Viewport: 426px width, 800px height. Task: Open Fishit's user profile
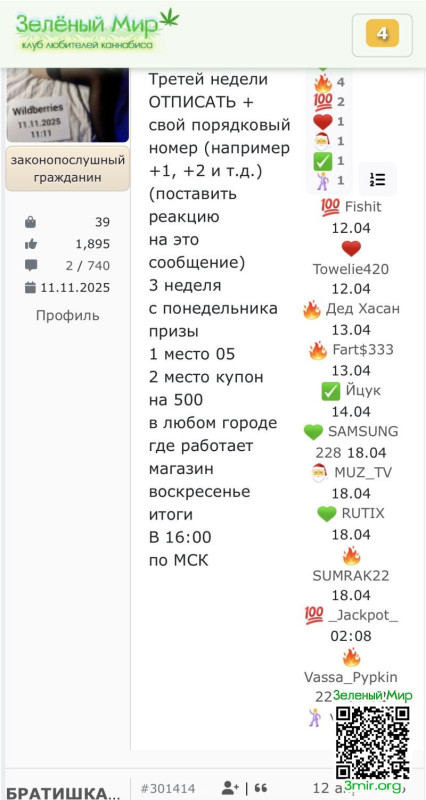363,207
